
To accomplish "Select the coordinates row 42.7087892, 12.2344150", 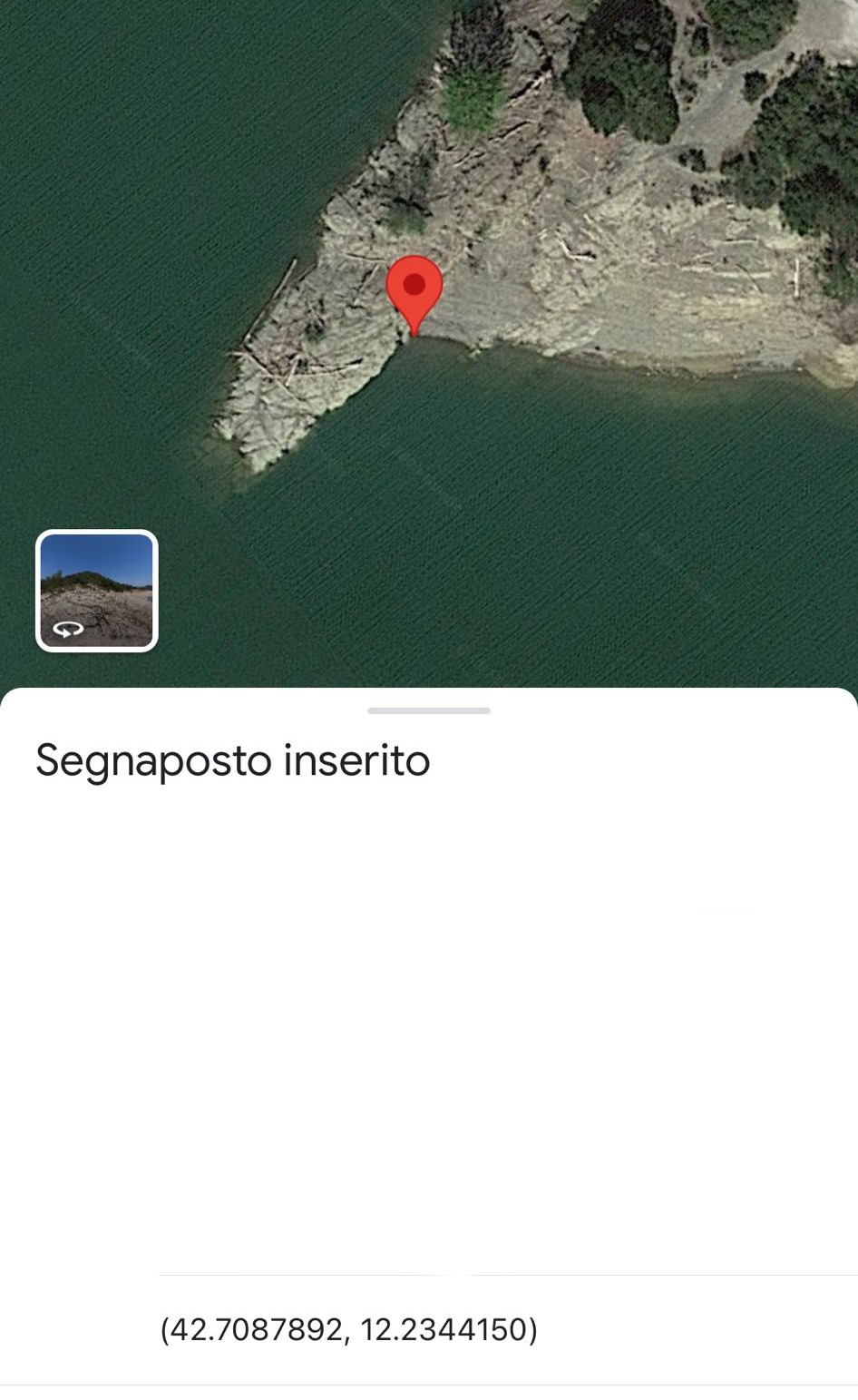I will click(349, 1329).
